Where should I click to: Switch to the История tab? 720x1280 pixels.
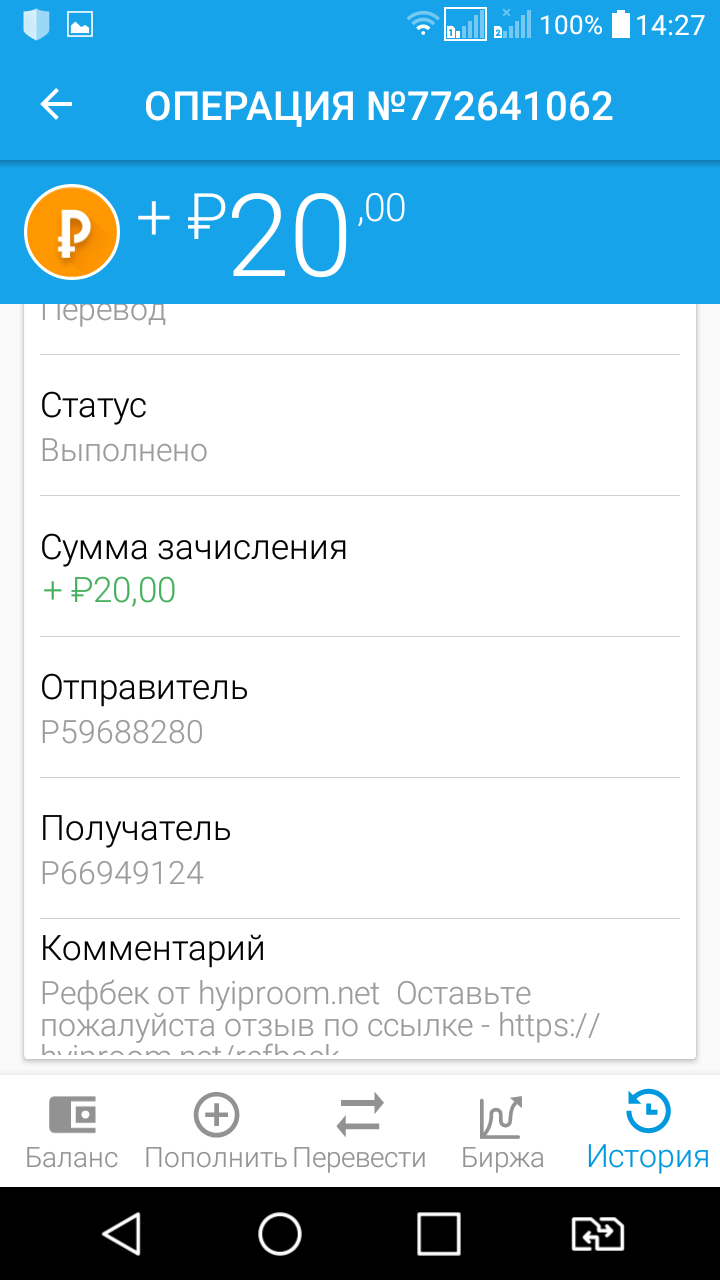[x=648, y=1131]
